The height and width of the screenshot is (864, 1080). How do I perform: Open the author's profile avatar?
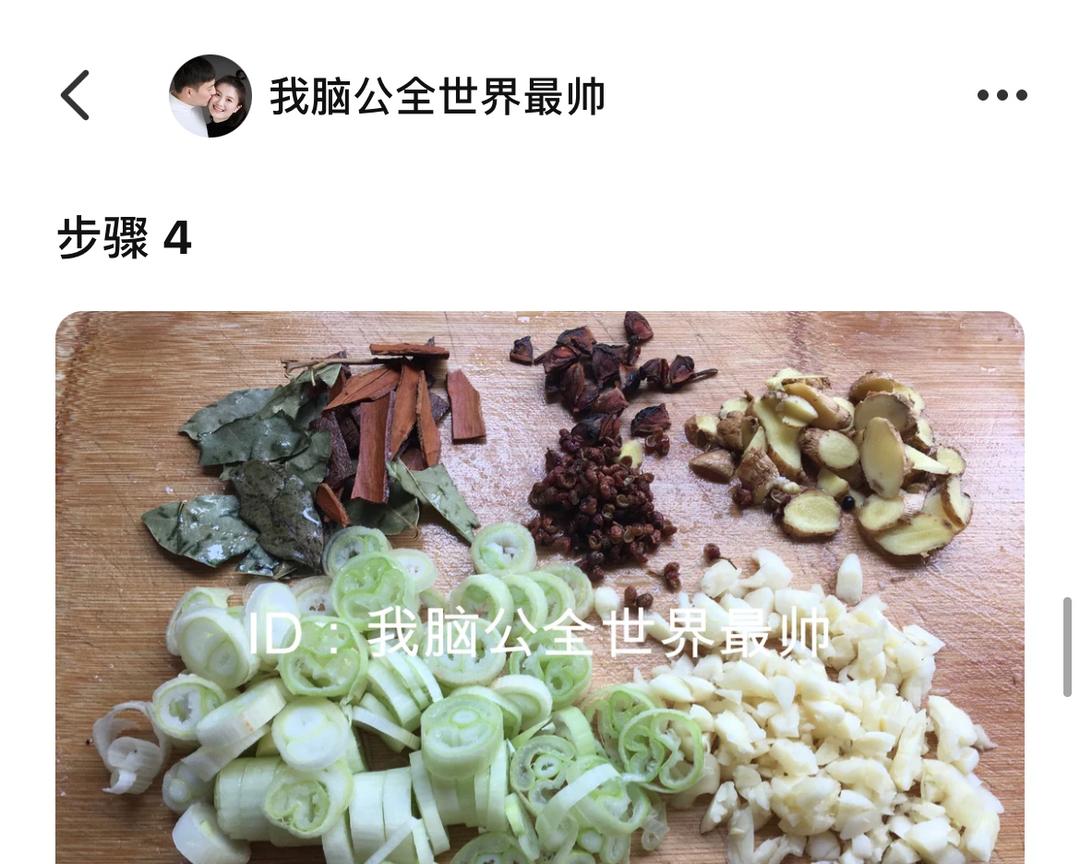210,96
